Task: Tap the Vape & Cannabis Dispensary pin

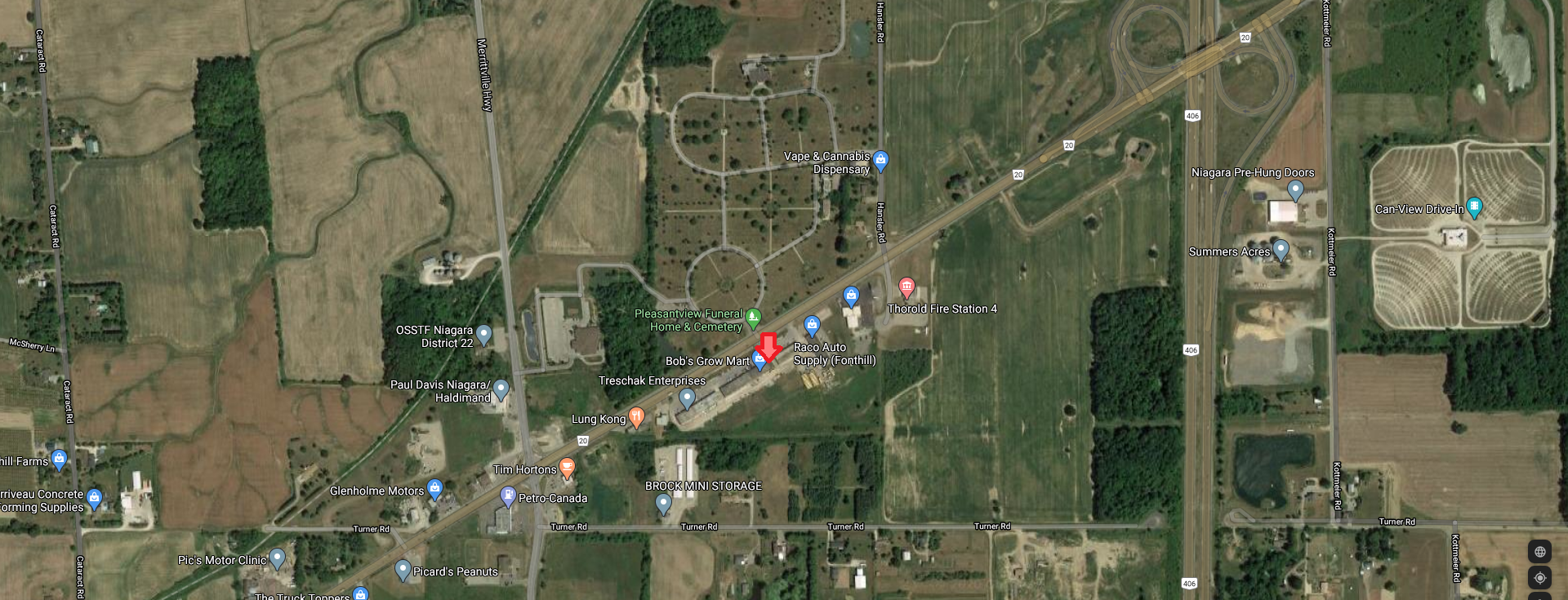Action: pos(880,160)
